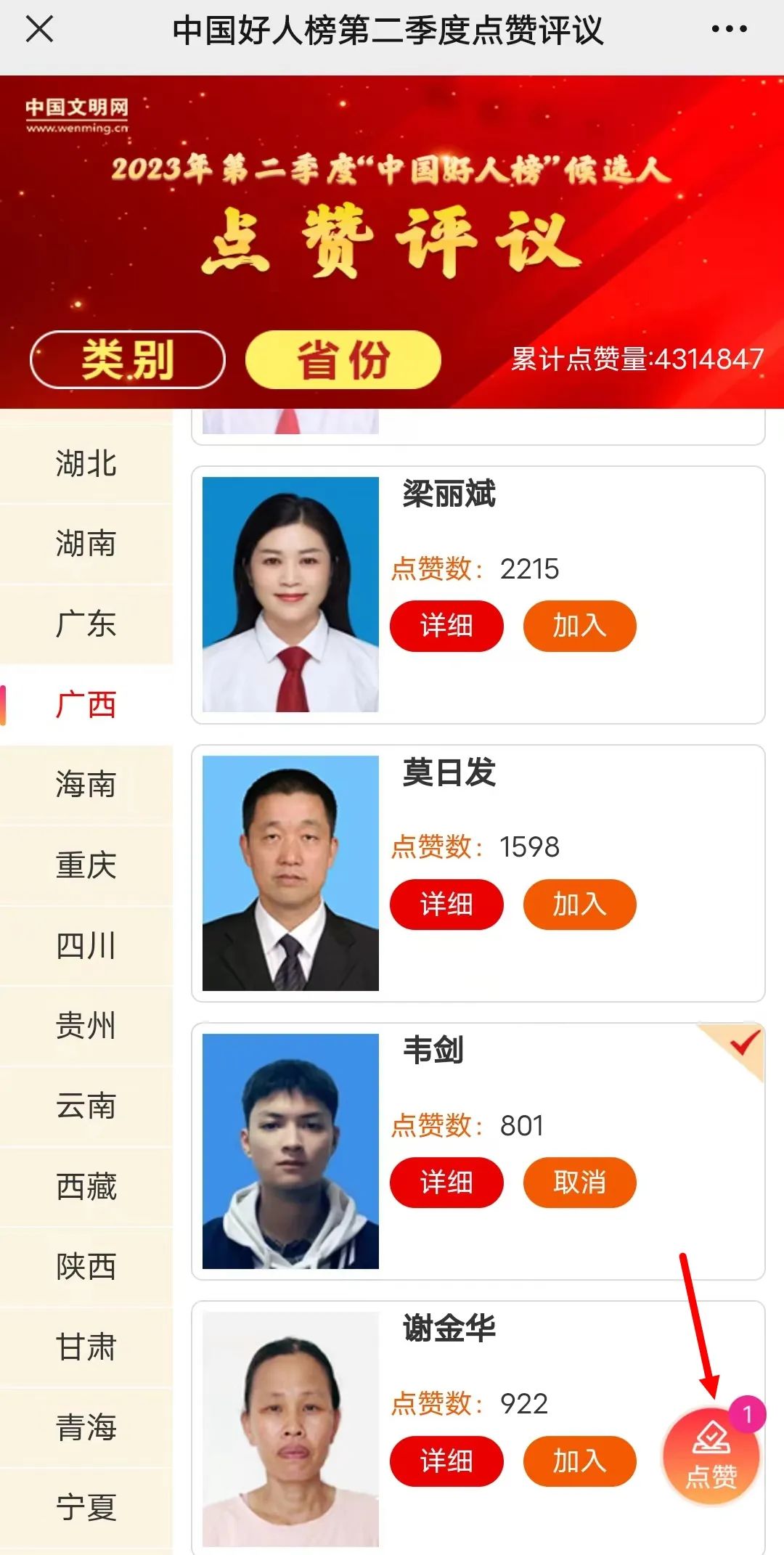The image size is (784, 1555).
Task: Close the voting page with X
Action: (39, 30)
